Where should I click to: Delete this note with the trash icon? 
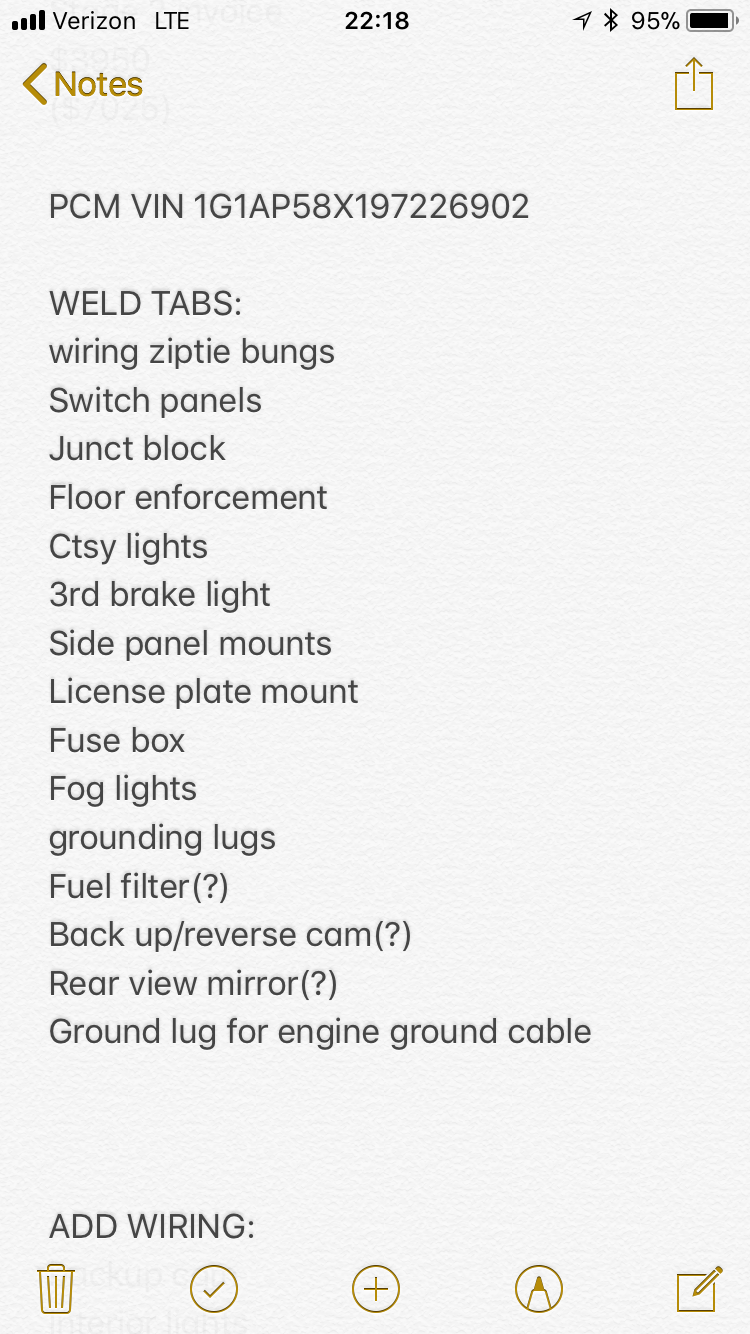pos(56,1288)
